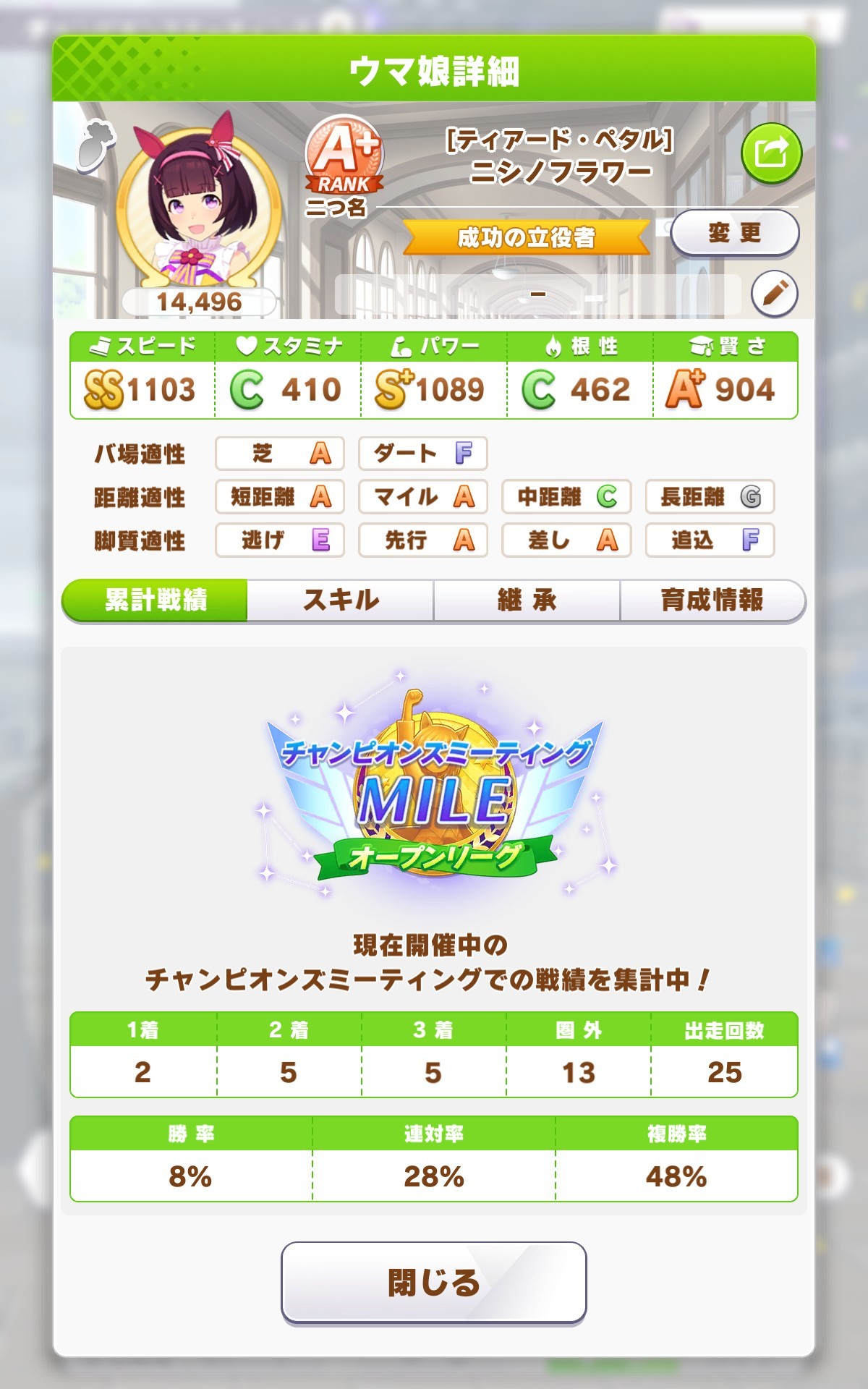Close the dialog with 閉じる

tap(433, 1282)
